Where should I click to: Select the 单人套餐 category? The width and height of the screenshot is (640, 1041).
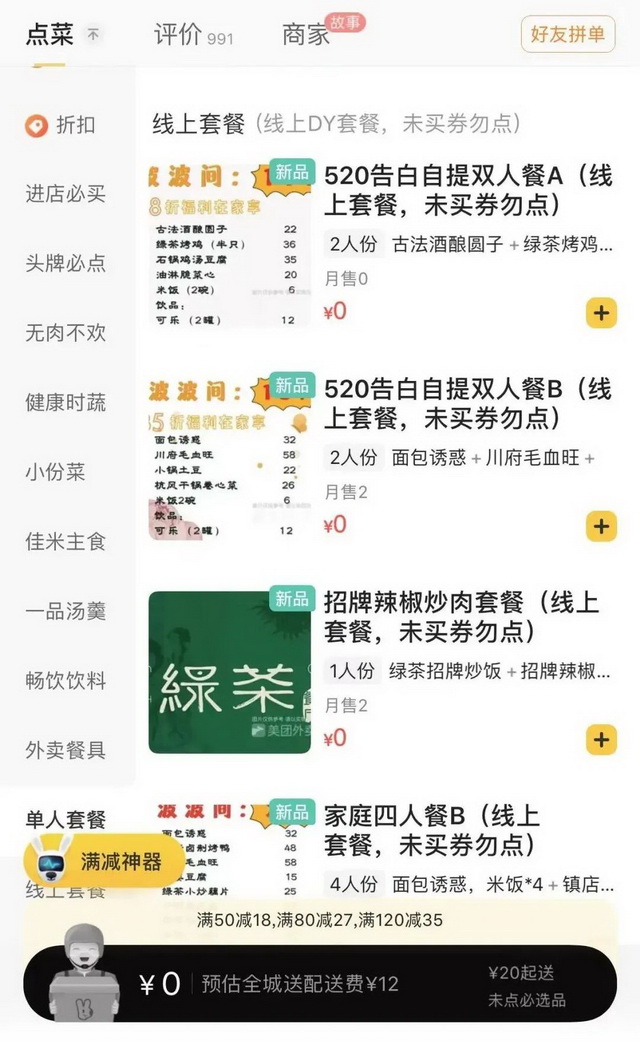tap(65, 820)
